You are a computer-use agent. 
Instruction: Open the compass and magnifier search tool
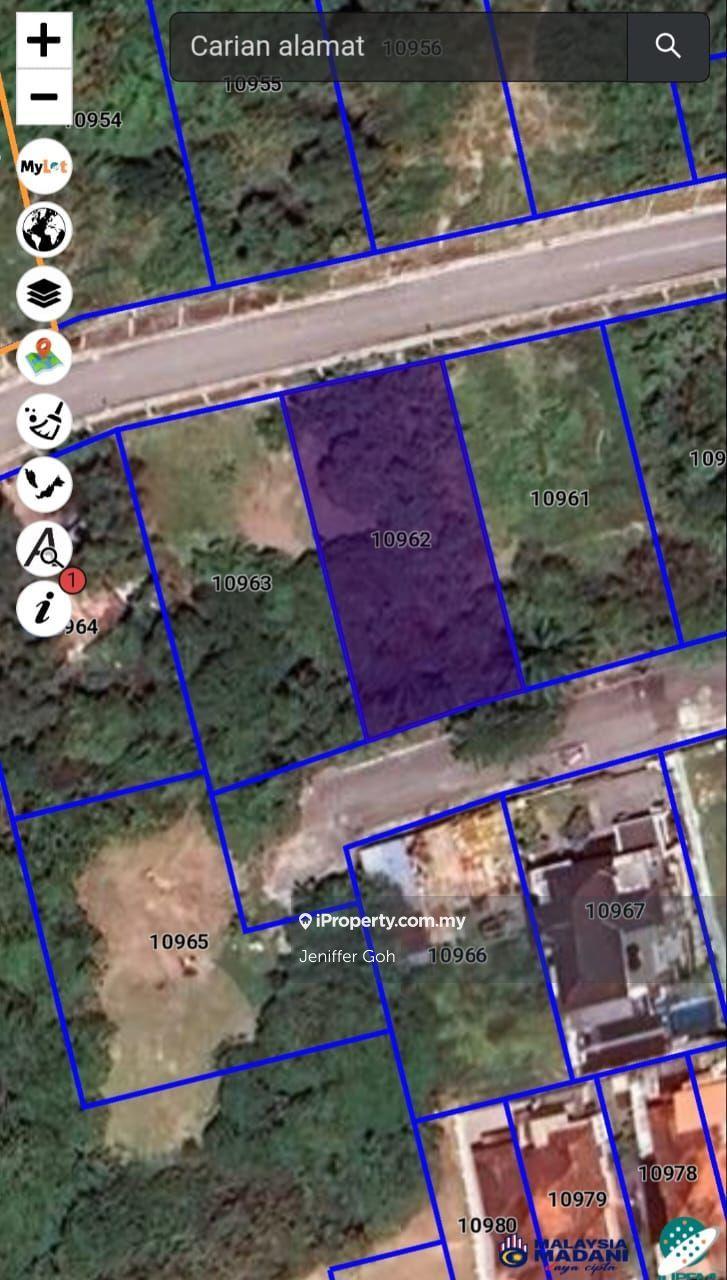click(x=44, y=548)
